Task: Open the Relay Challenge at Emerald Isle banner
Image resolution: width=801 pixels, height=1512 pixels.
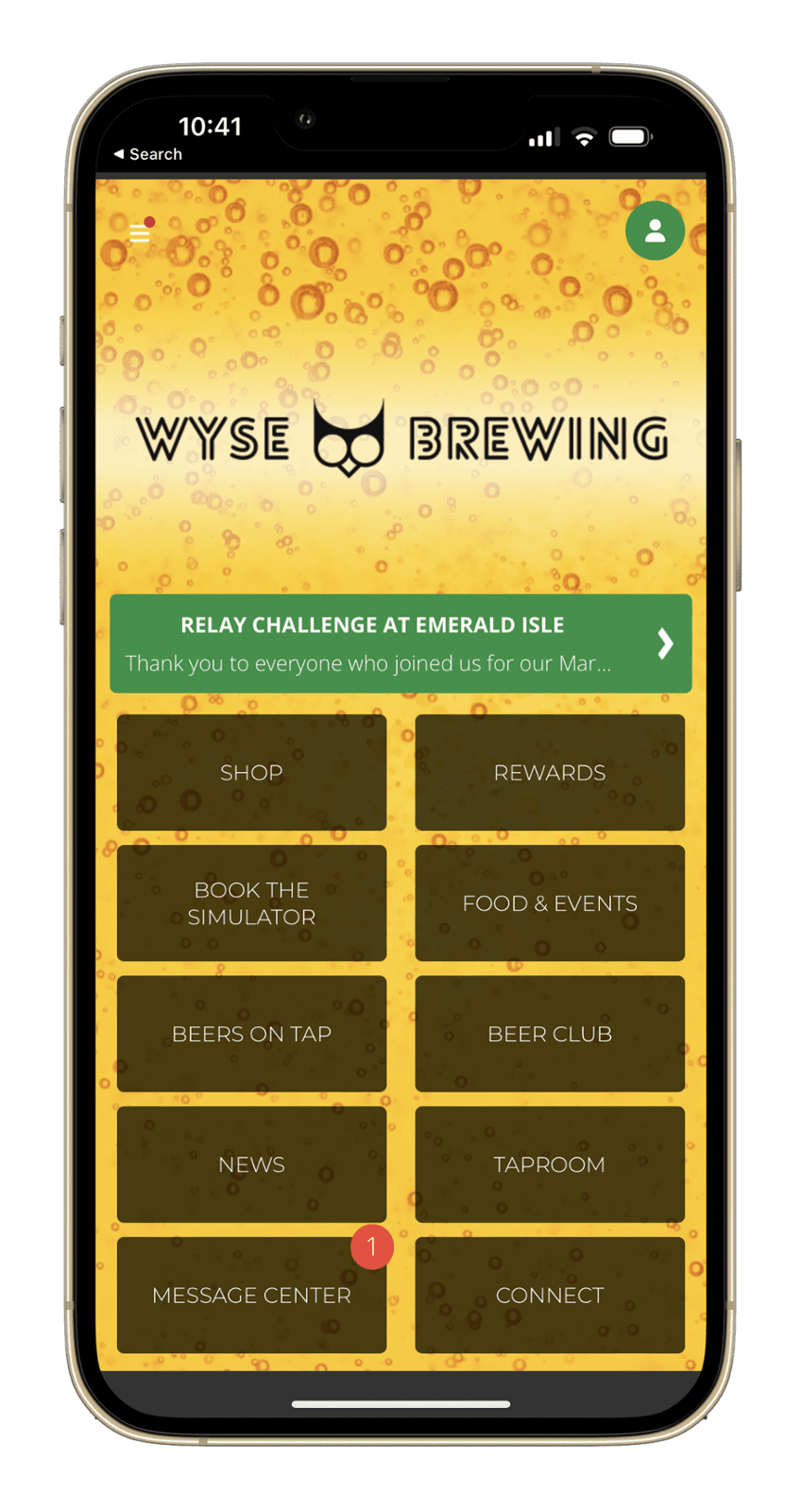Action: click(x=400, y=644)
